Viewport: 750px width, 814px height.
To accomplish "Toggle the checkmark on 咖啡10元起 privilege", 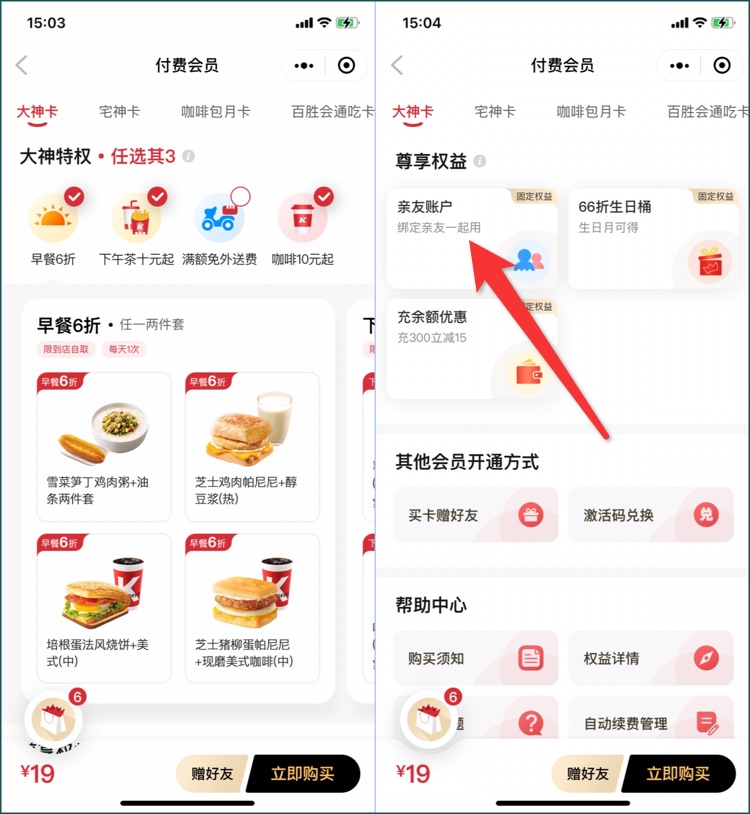I will click(324, 196).
